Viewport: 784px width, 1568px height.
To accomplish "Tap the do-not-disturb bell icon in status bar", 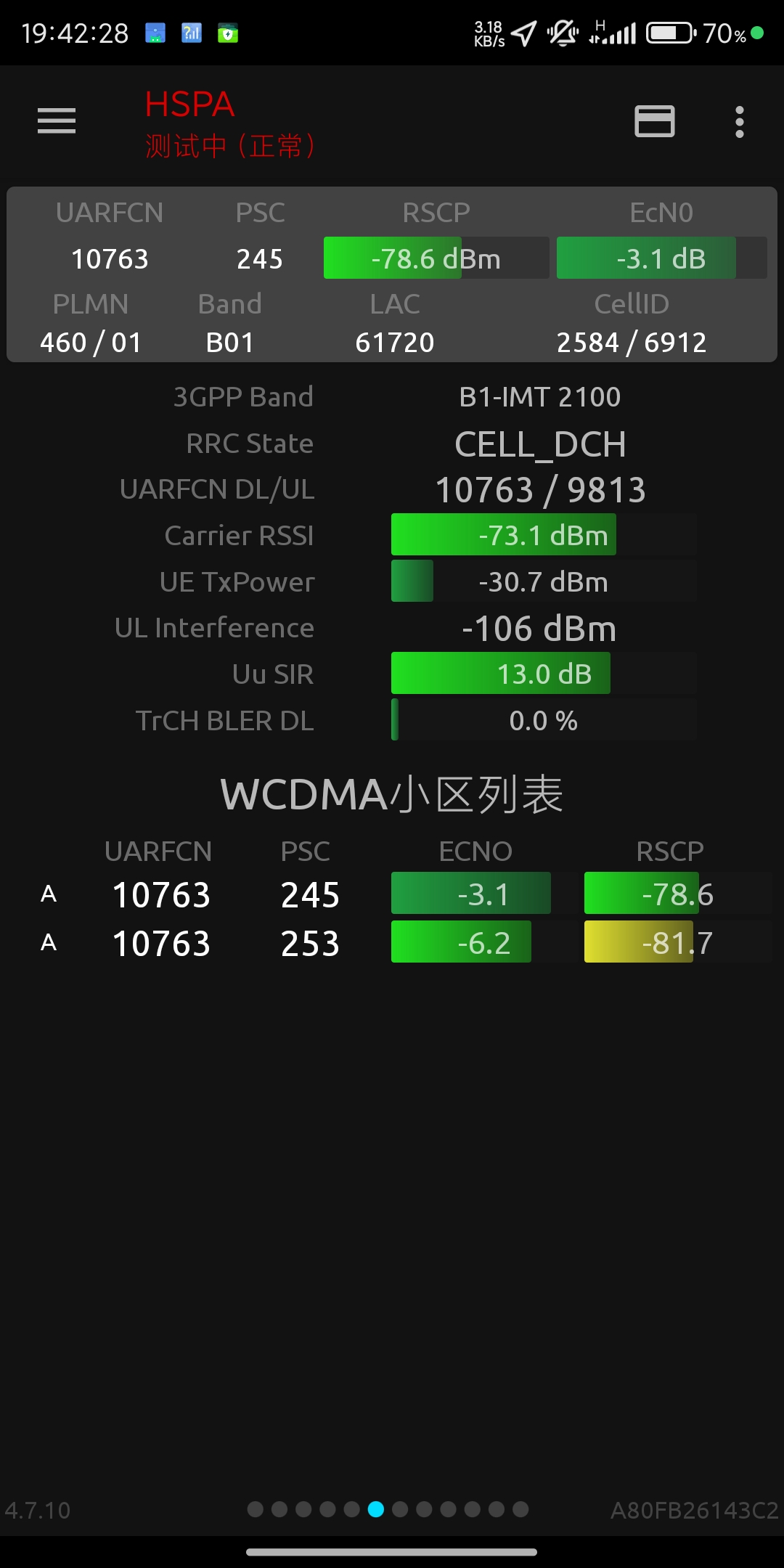I will point(563,32).
